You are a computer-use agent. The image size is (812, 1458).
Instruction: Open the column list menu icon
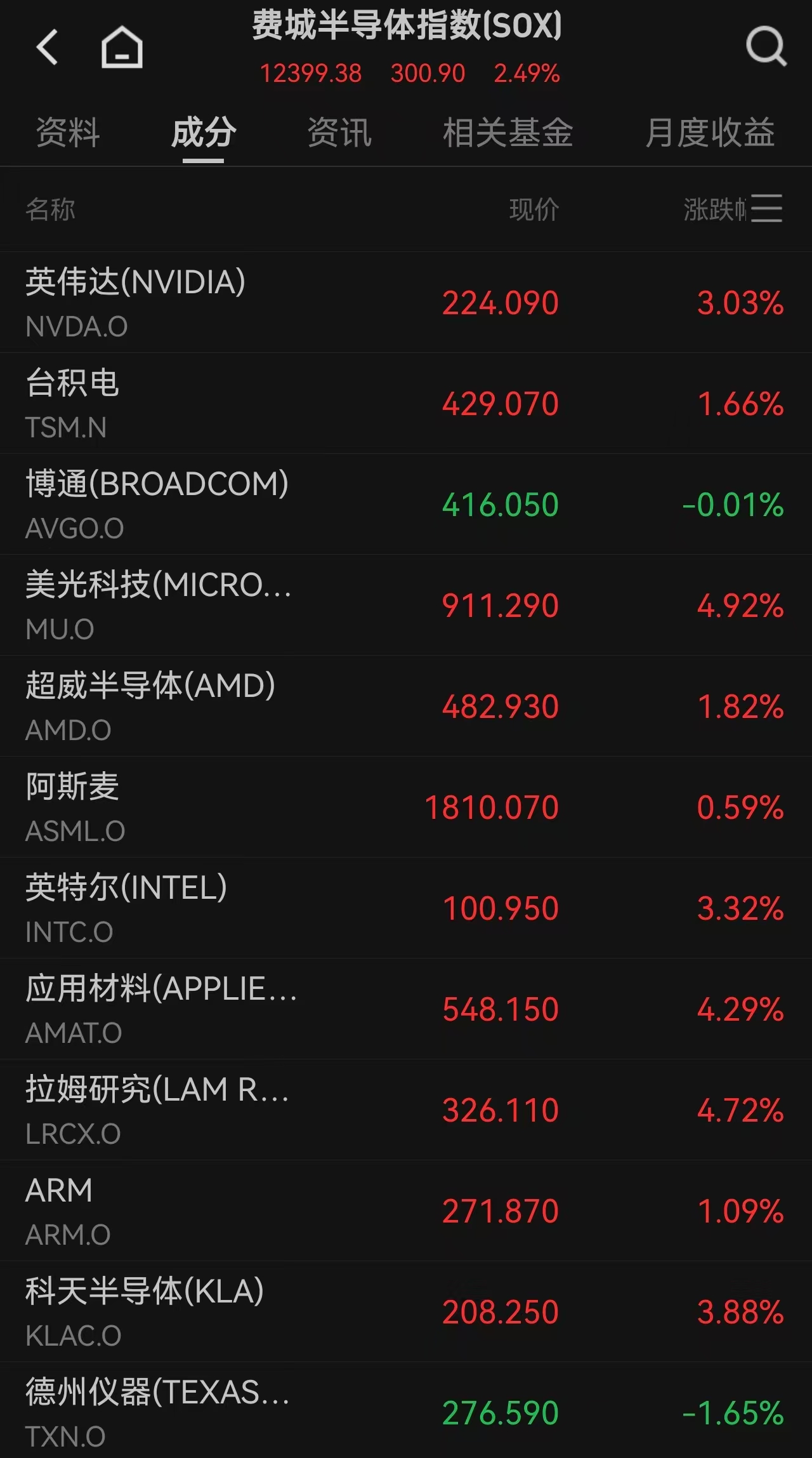point(766,209)
